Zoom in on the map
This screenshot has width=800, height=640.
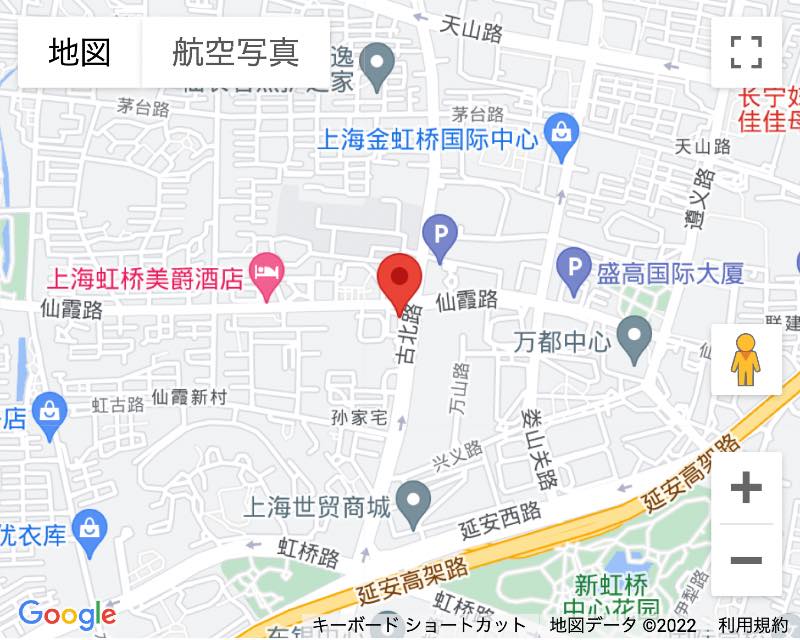[x=746, y=488]
